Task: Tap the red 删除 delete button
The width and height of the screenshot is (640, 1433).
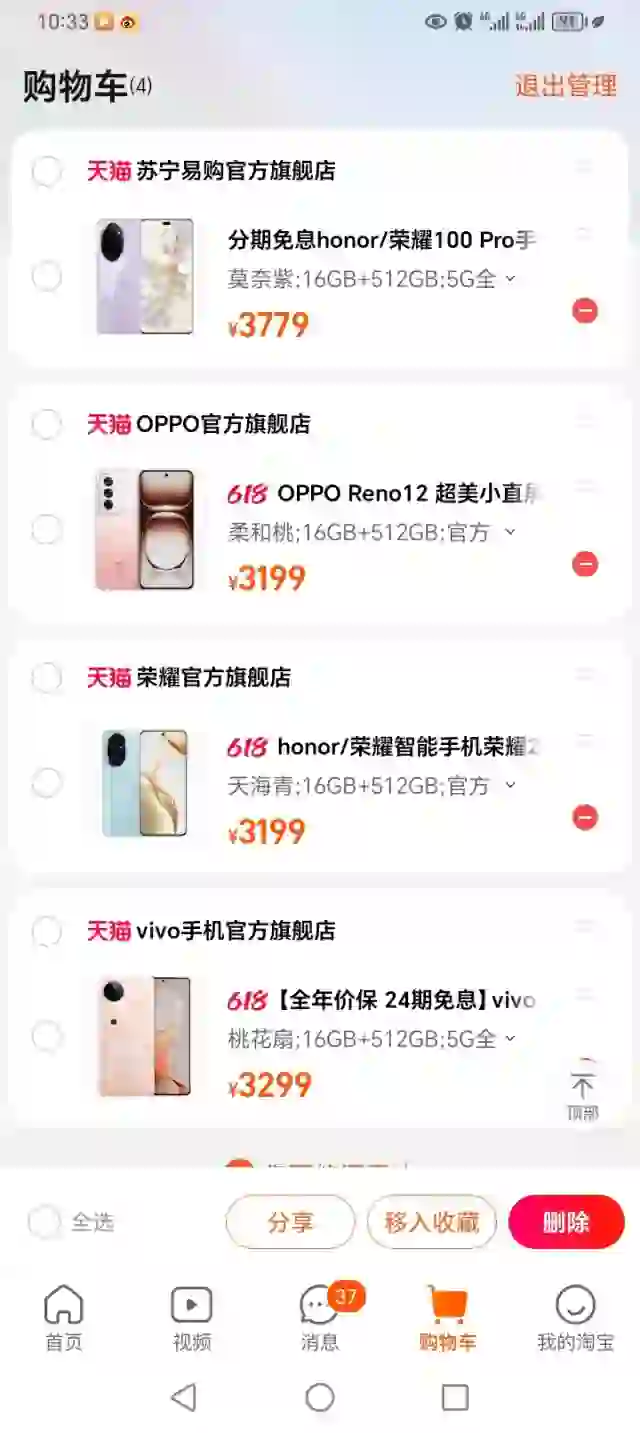Action: pyautogui.click(x=566, y=1222)
